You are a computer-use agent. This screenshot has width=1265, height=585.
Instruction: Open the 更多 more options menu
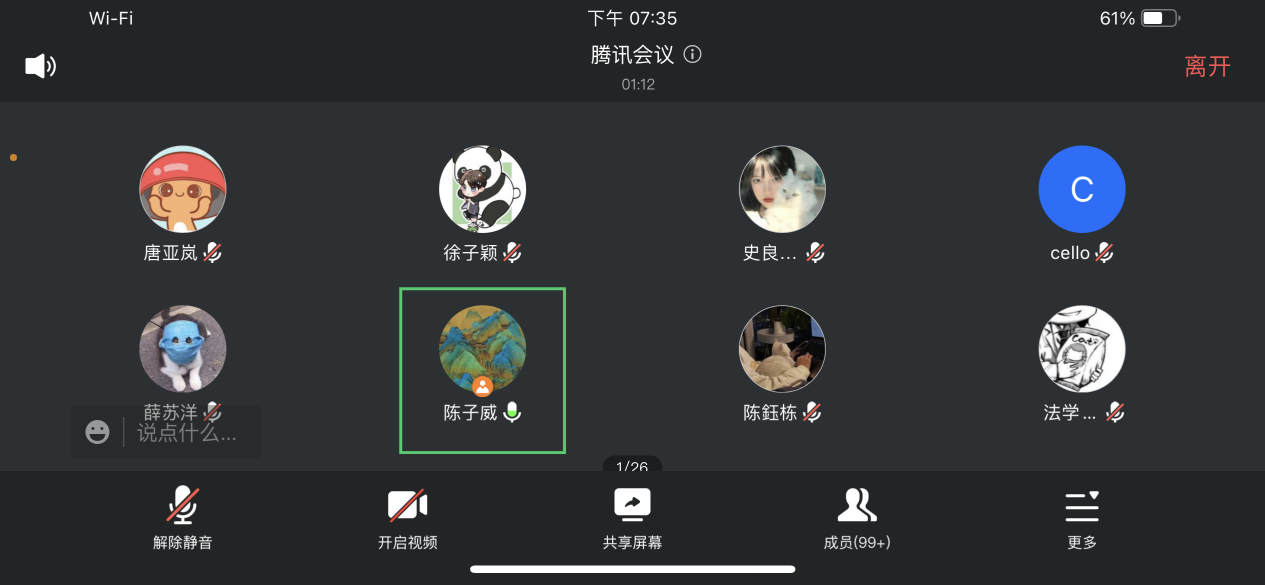pos(1082,518)
